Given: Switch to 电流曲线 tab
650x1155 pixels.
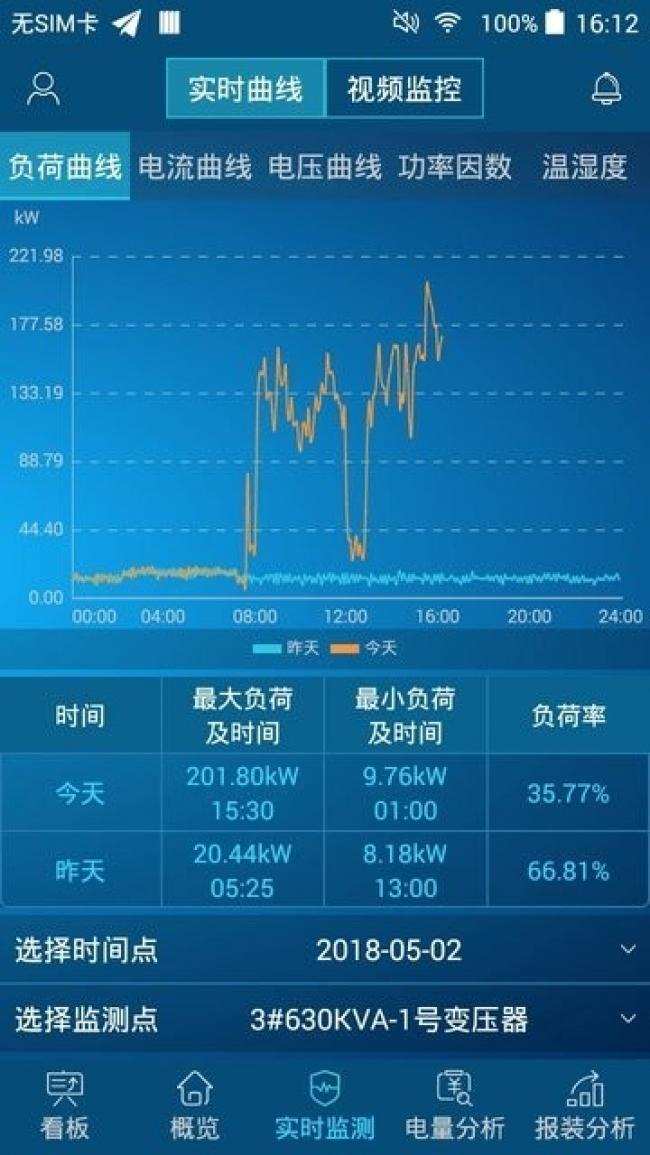Looking at the screenshot, I should pyautogui.click(x=195, y=166).
